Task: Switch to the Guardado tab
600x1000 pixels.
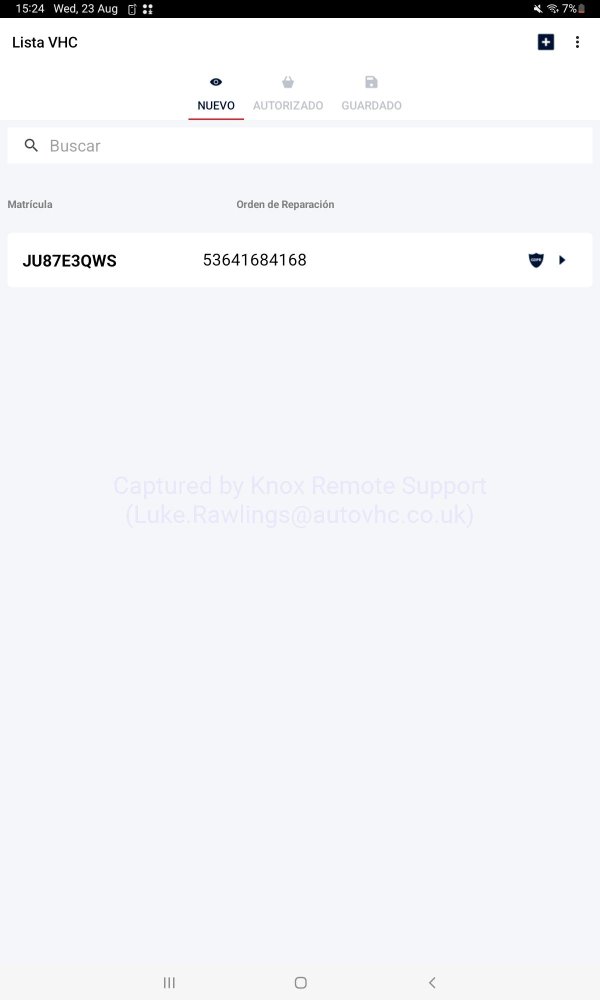Action: [x=371, y=95]
